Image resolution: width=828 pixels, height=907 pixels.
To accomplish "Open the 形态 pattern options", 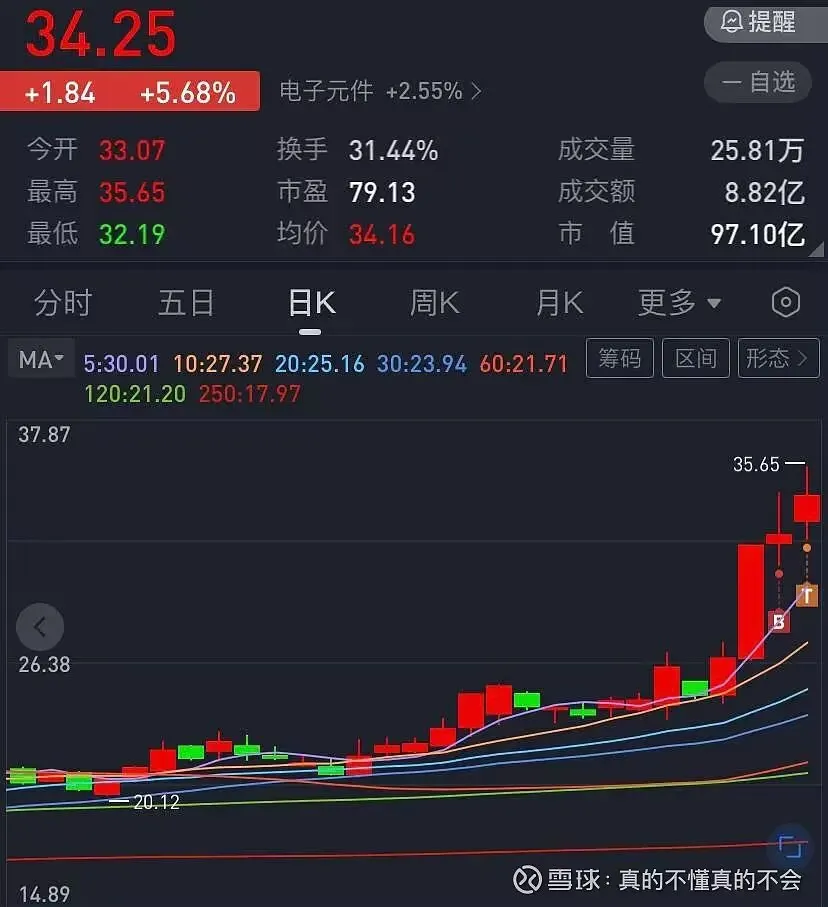I will pos(778,358).
